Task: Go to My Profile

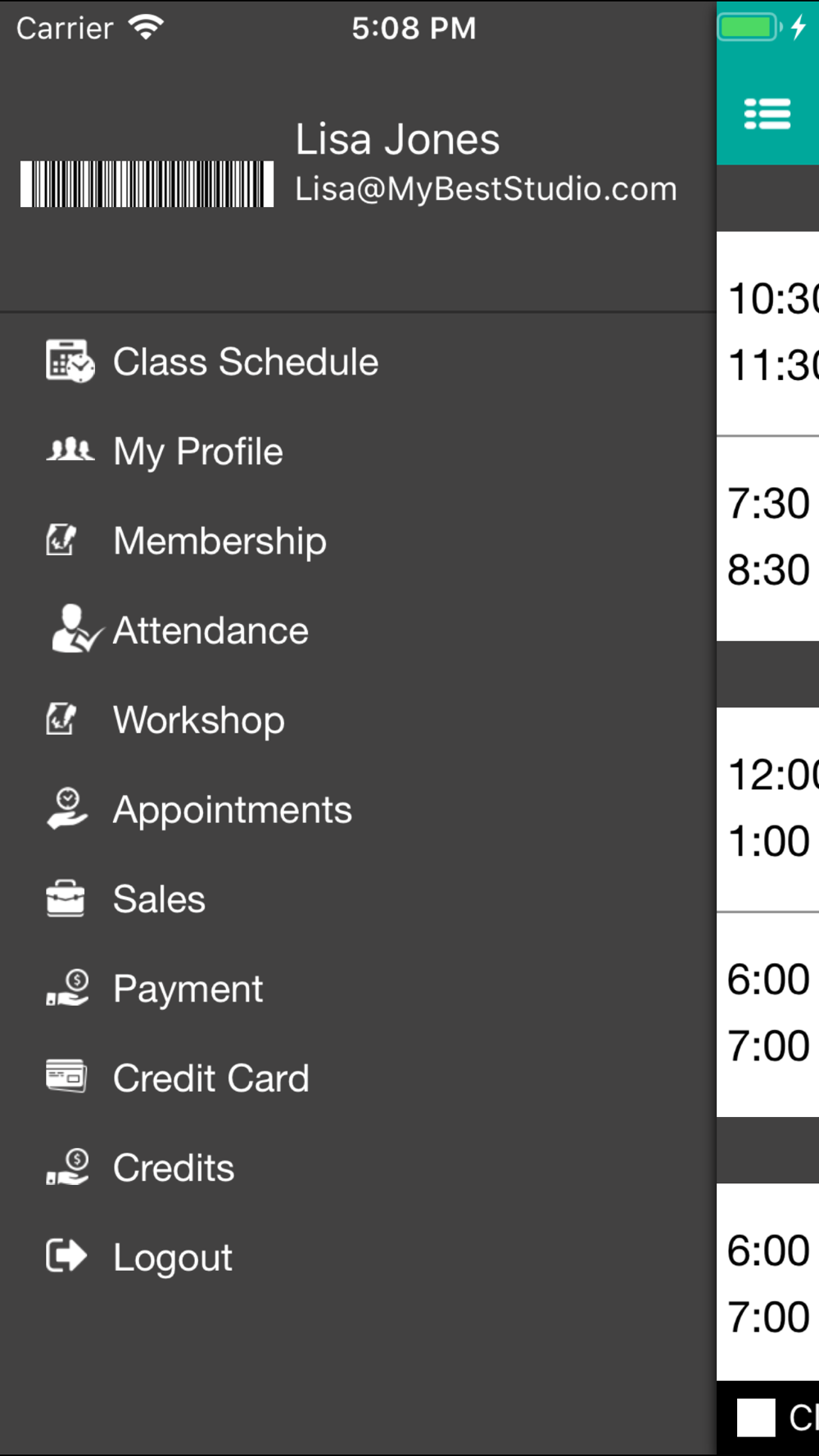Action: click(x=358, y=451)
